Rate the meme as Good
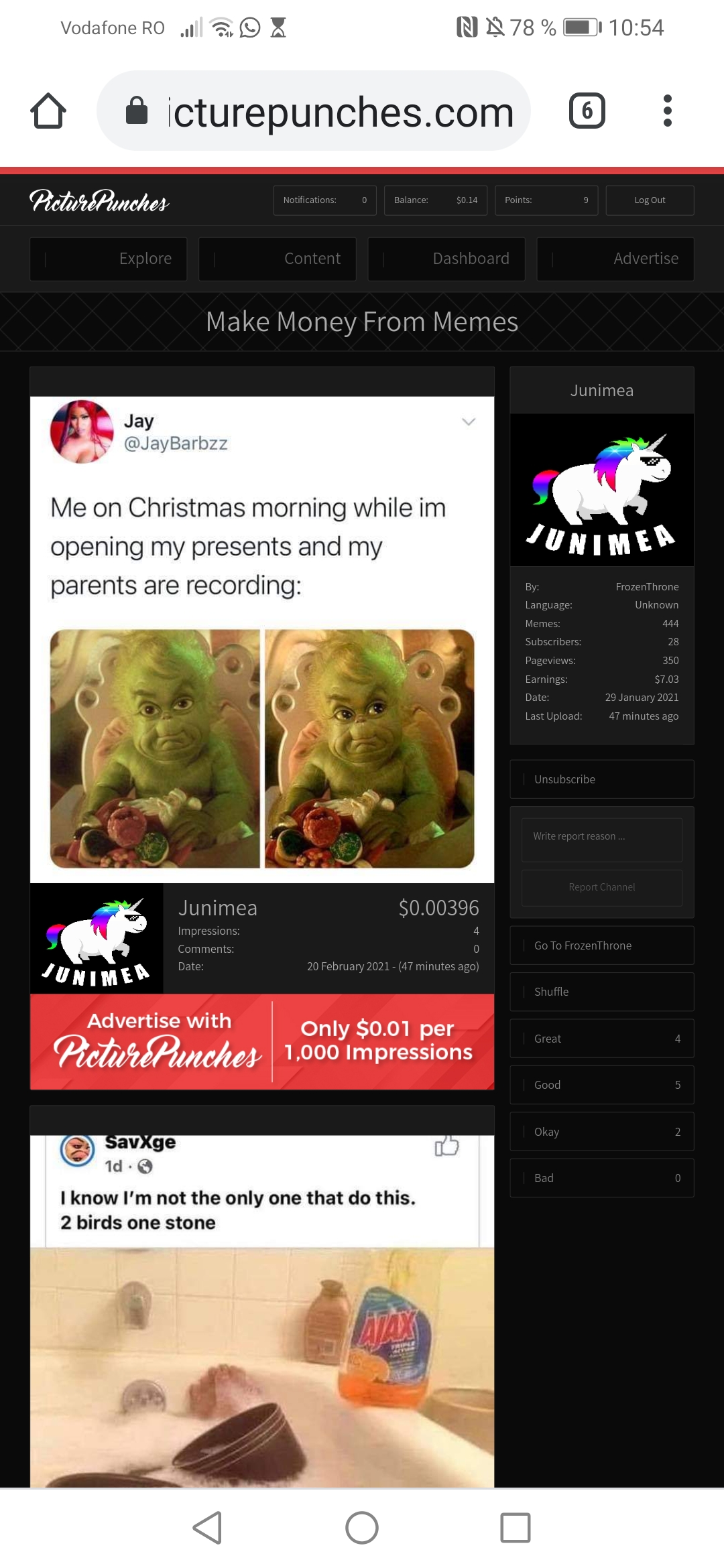This screenshot has height=1568, width=724. click(602, 1085)
